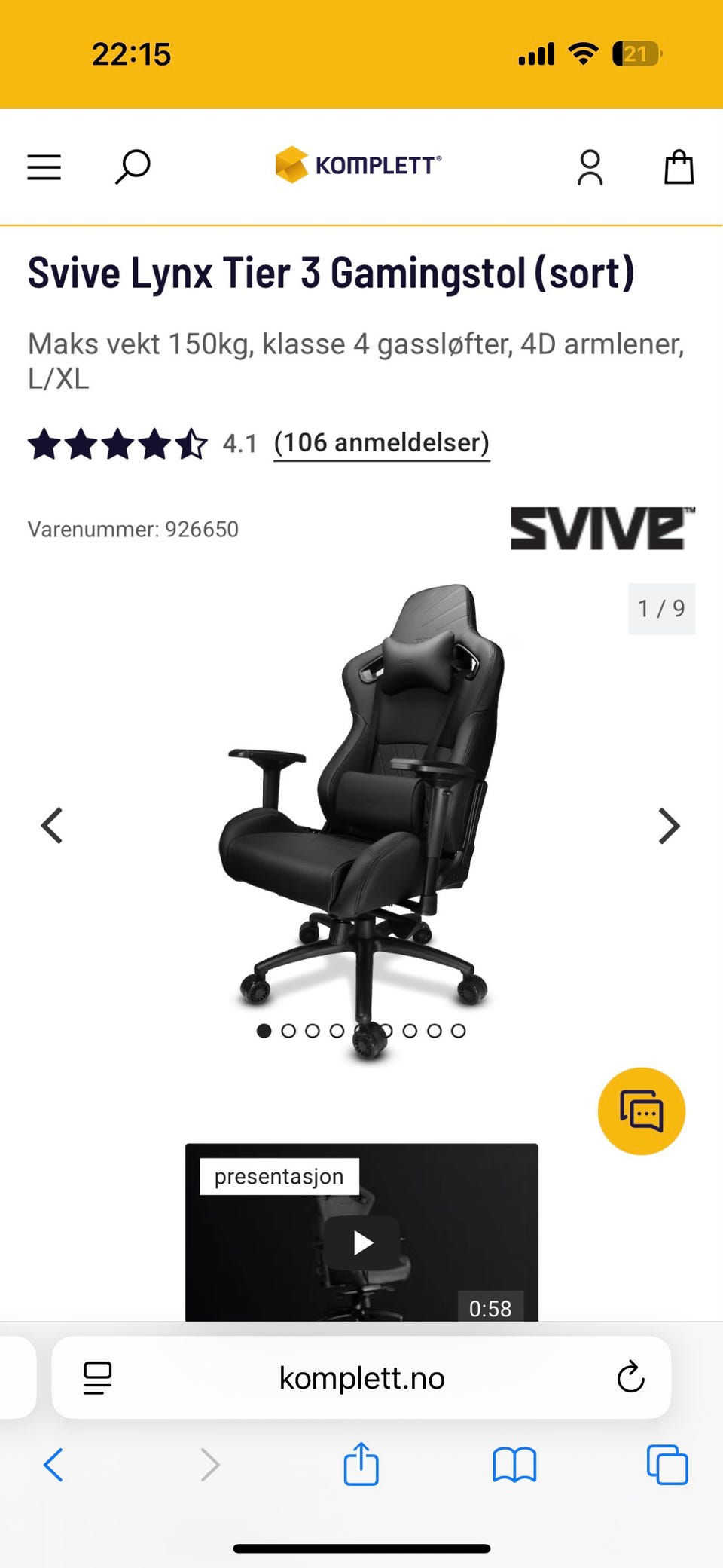Jump to the second image dot
Screen dimensions: 723x1568
(288, 1031)
